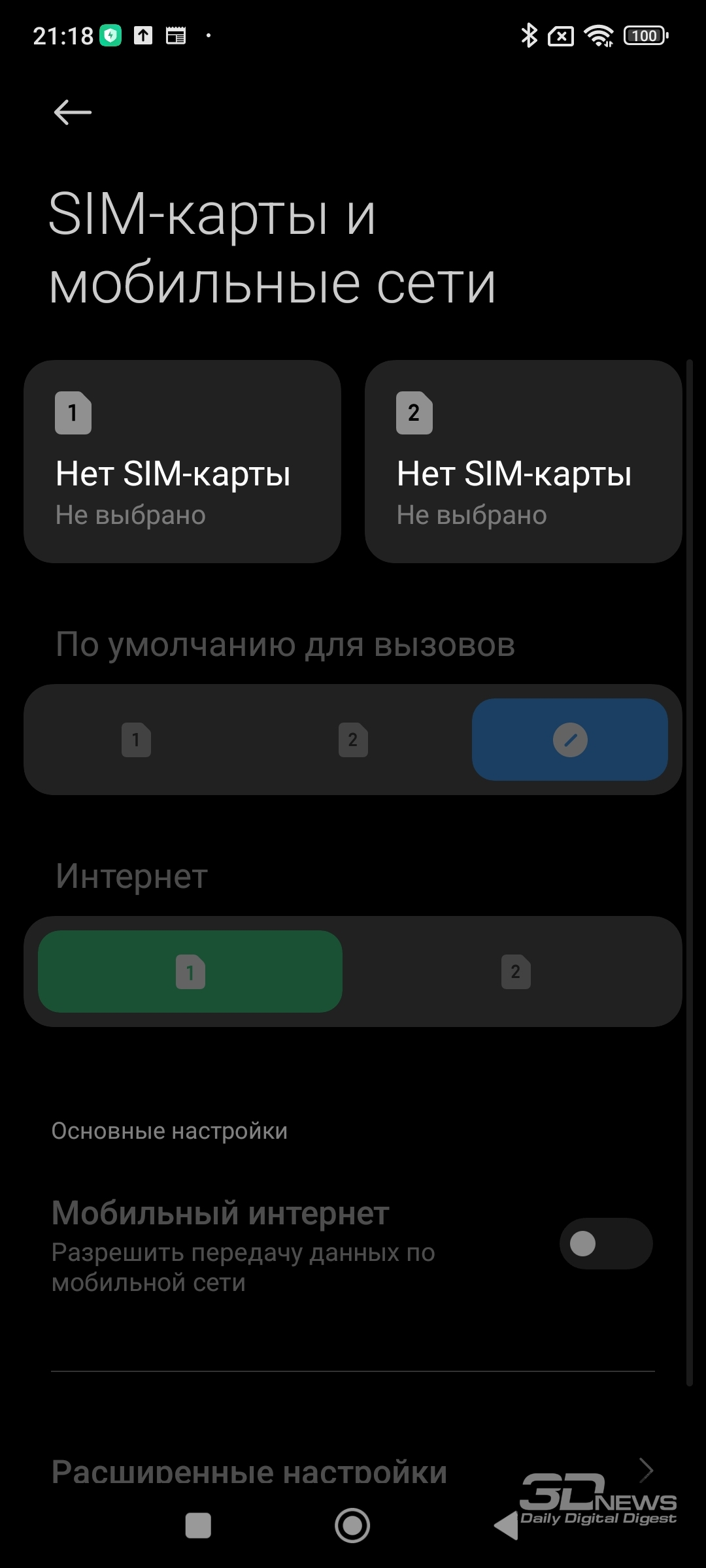This screenshot has width=706, height=1568.
Task: Select SIM 2 as default for calls
Action: coord(353,740)
